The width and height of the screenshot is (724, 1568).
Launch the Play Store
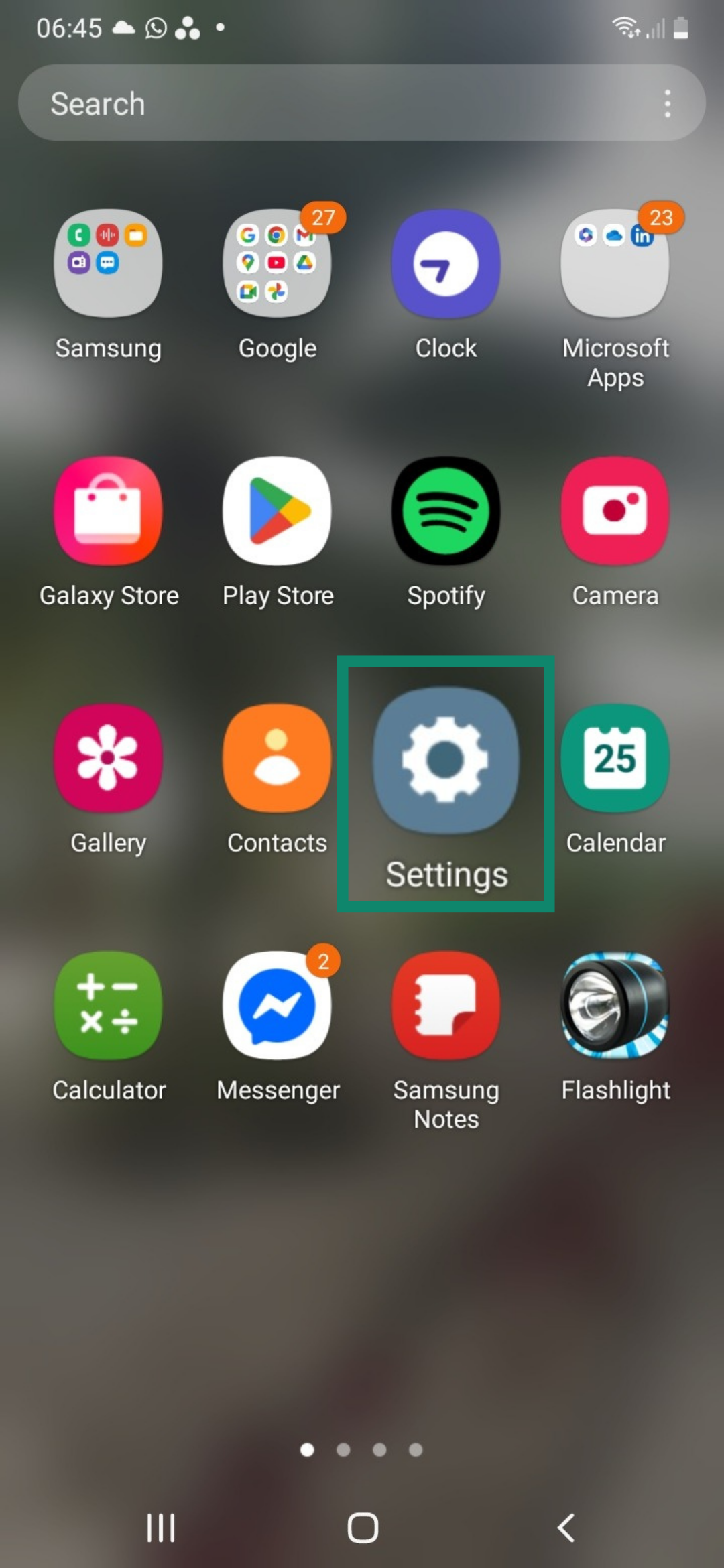pyautogui.click(x=277, y=511)
